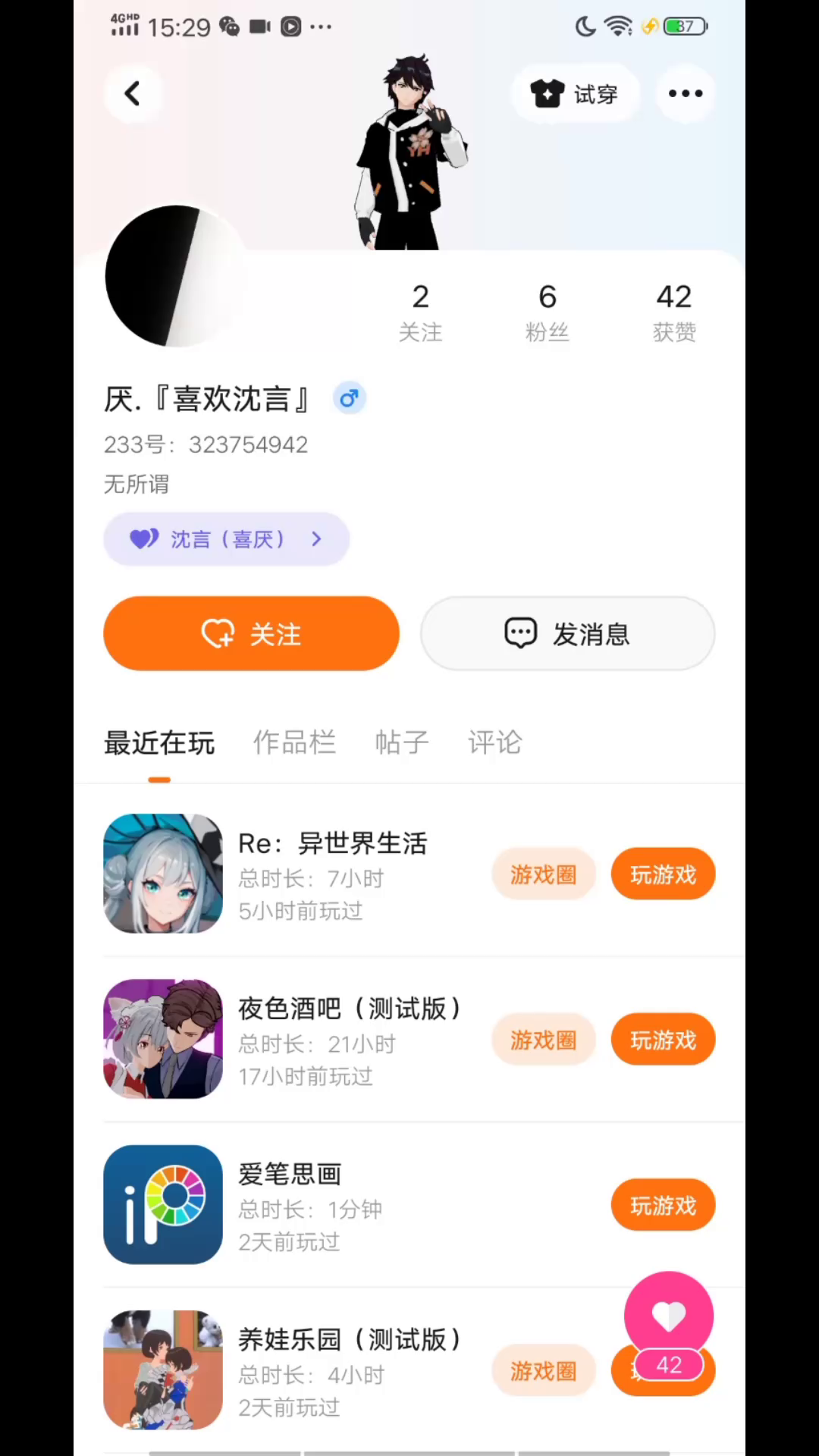
Task: Open the profile avatar picture
Action: [x=176, y=276]
